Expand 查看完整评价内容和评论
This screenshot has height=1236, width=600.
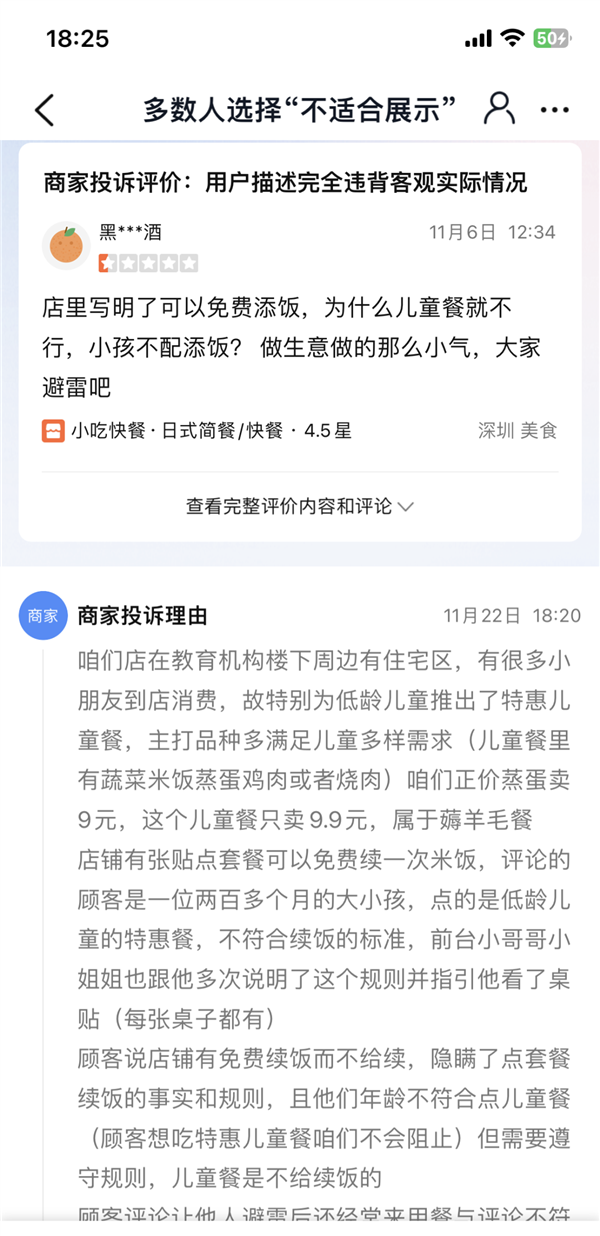[x=300, y=506]
